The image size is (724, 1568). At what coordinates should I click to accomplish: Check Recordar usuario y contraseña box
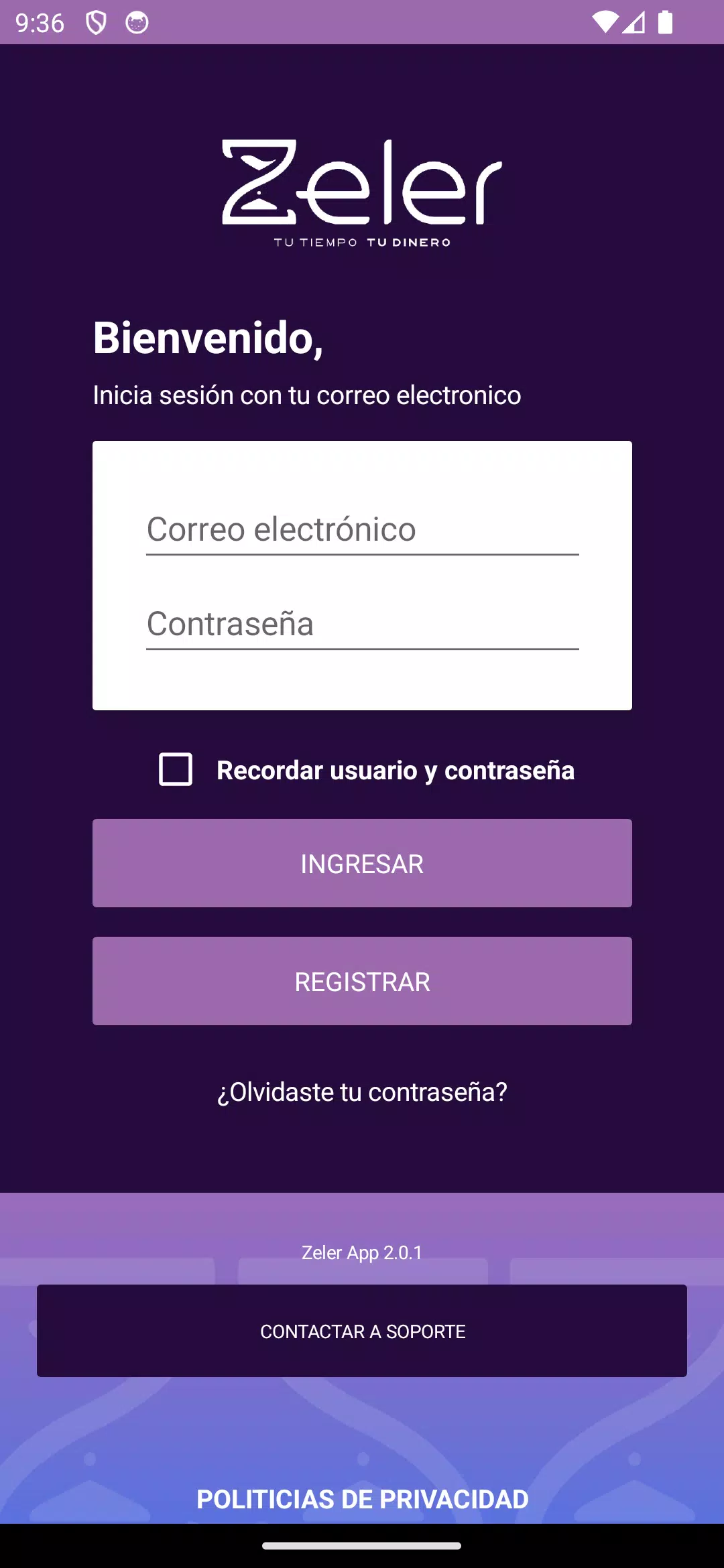(176, 769)
